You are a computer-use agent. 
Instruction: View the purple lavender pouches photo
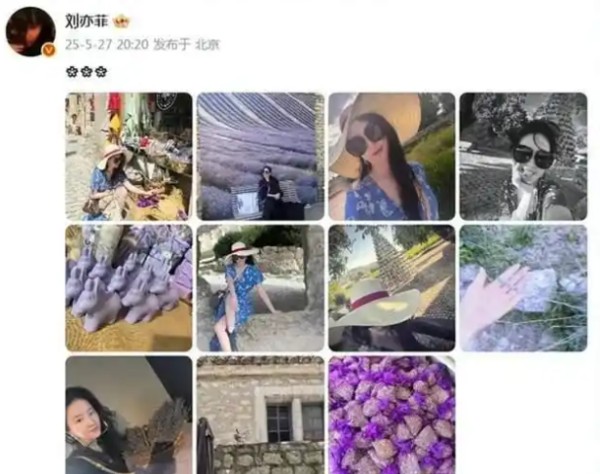[x=391, y=414]
